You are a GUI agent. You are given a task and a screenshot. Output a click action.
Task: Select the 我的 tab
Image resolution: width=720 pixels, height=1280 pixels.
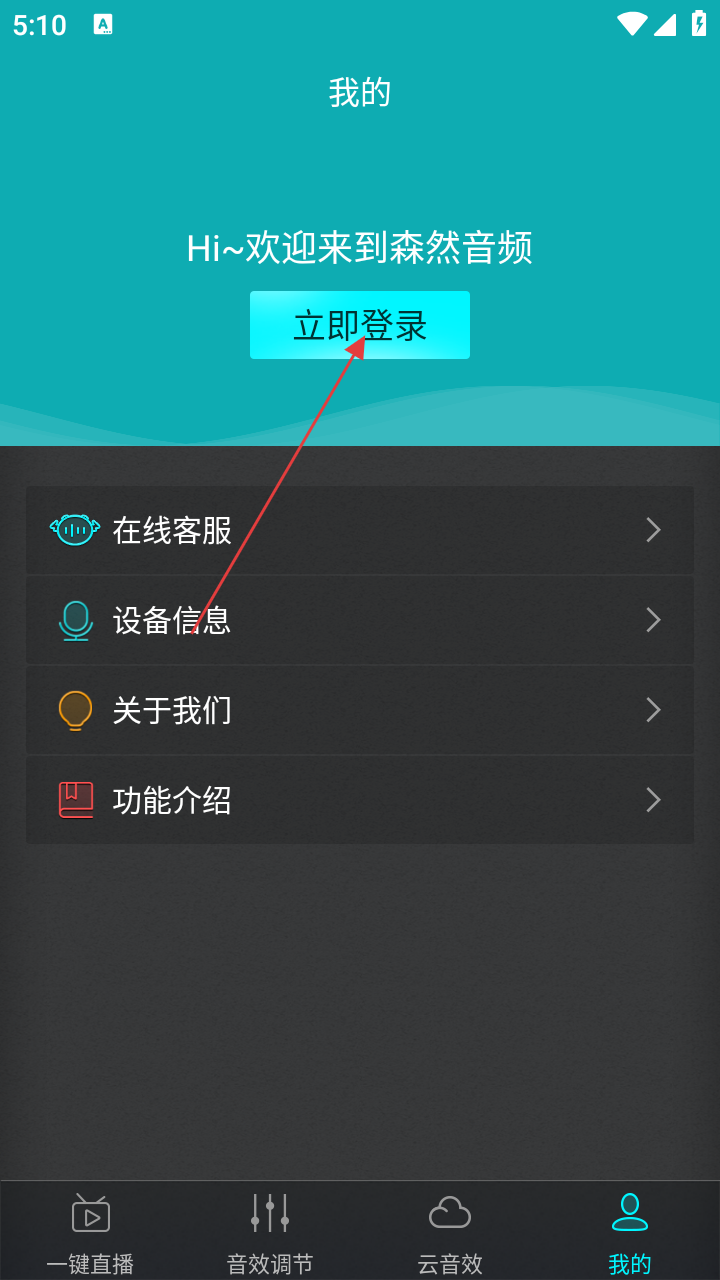pyautogui.click(x=630, y=1232)
